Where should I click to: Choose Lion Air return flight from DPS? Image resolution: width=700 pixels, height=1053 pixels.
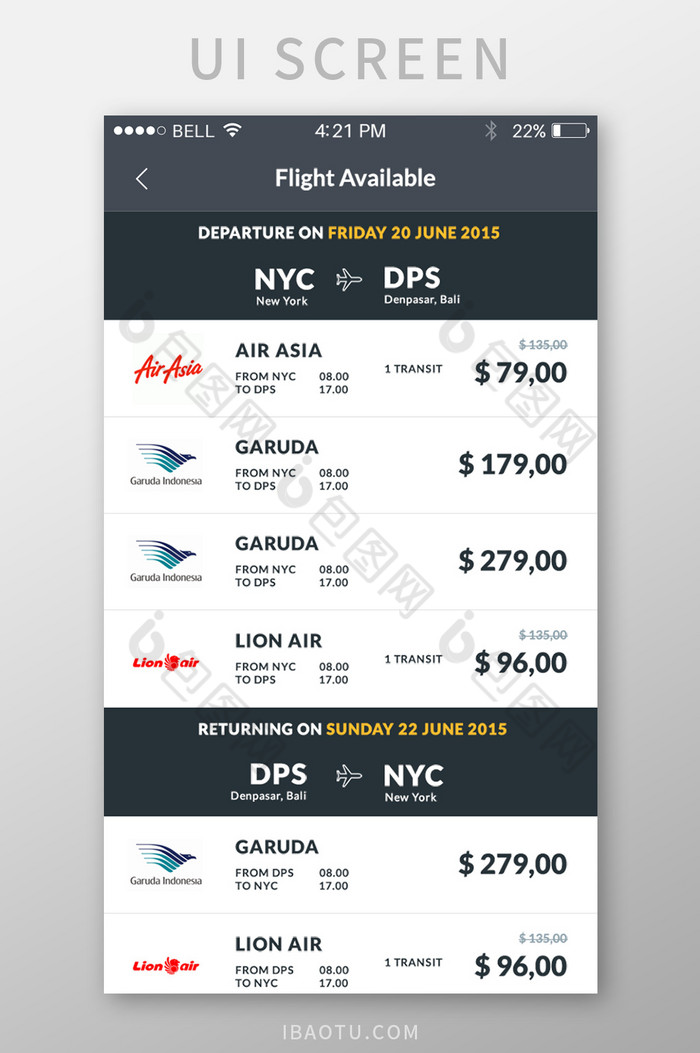350,958
